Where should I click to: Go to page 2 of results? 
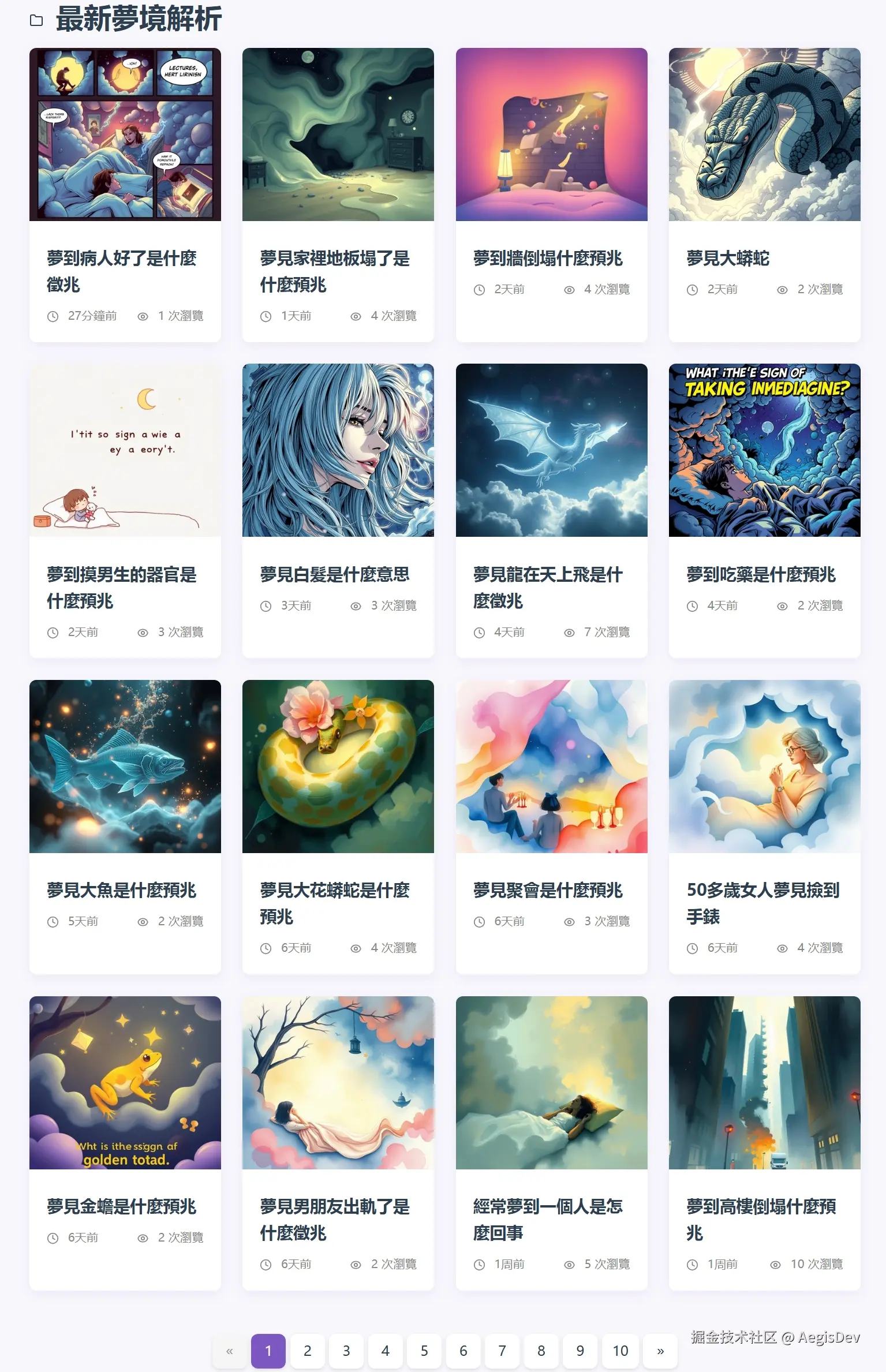[x=307, y=1351]
